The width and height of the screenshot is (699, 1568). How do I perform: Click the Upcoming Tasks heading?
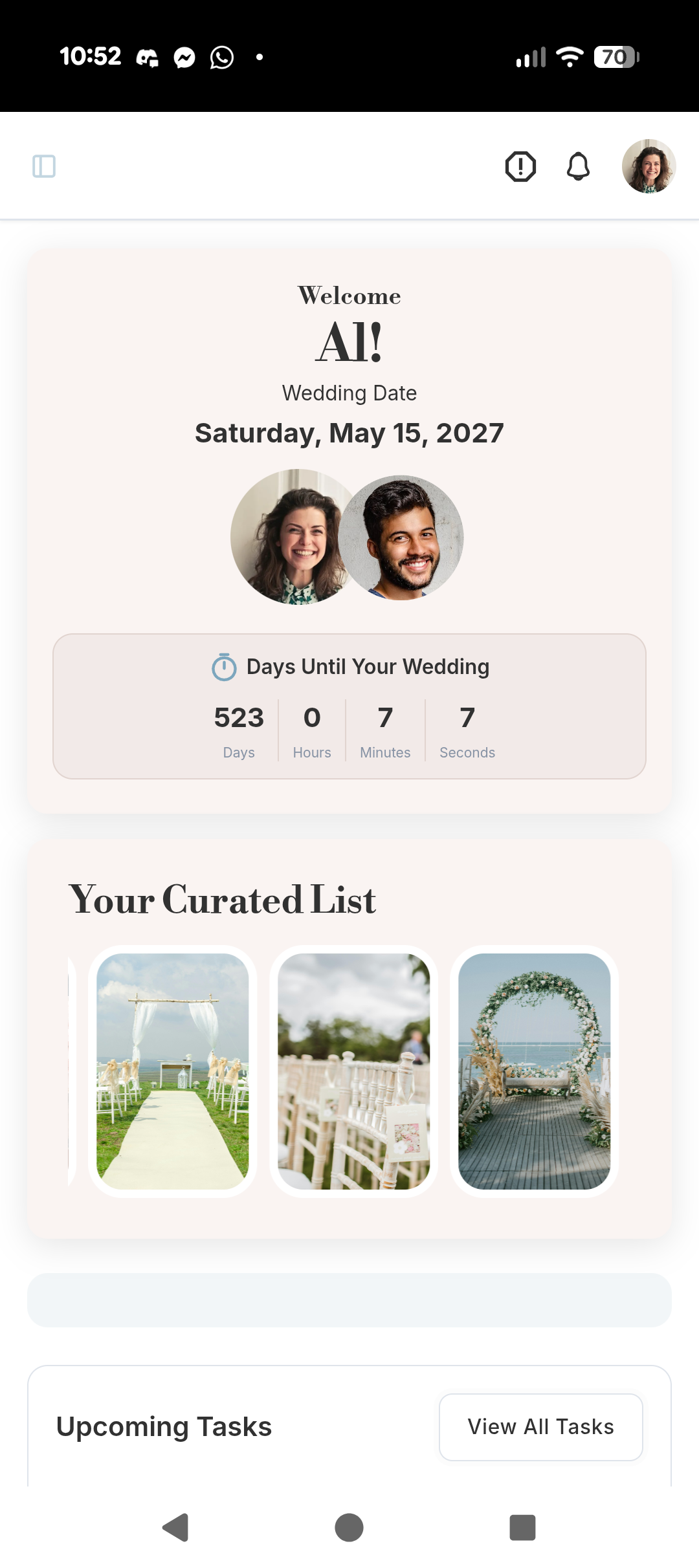pos(164,1426)
